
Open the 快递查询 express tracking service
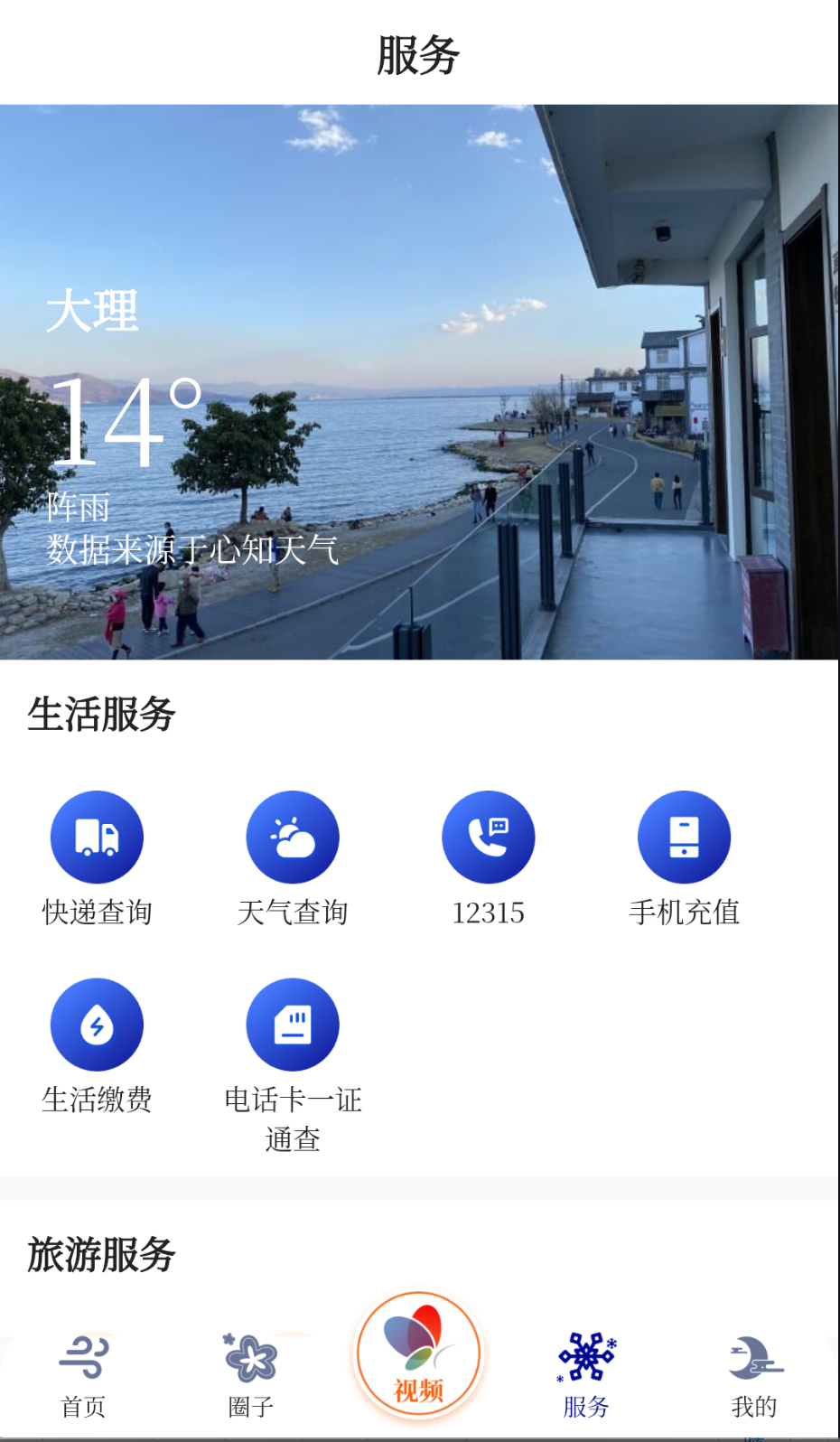click(x=98, y=836)
